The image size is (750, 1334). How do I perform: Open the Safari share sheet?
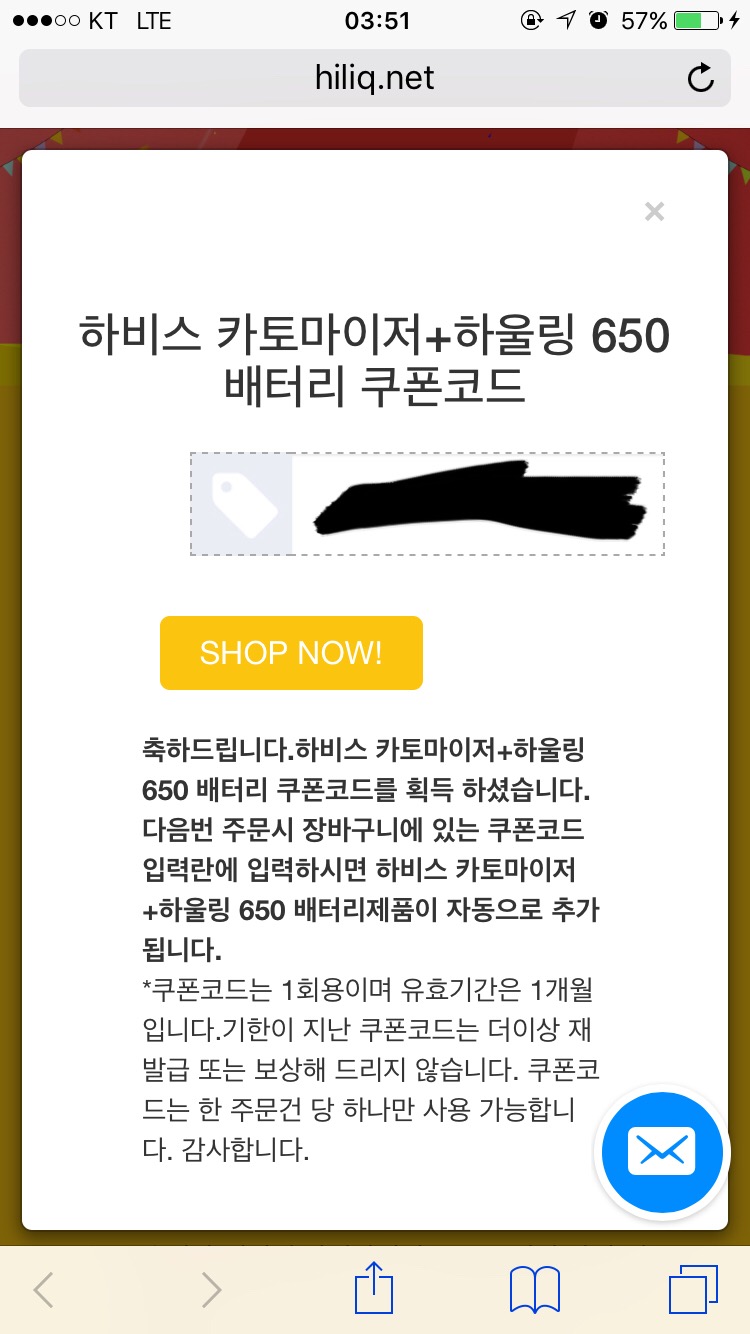pyautogui.click(x=374, y=1289)
